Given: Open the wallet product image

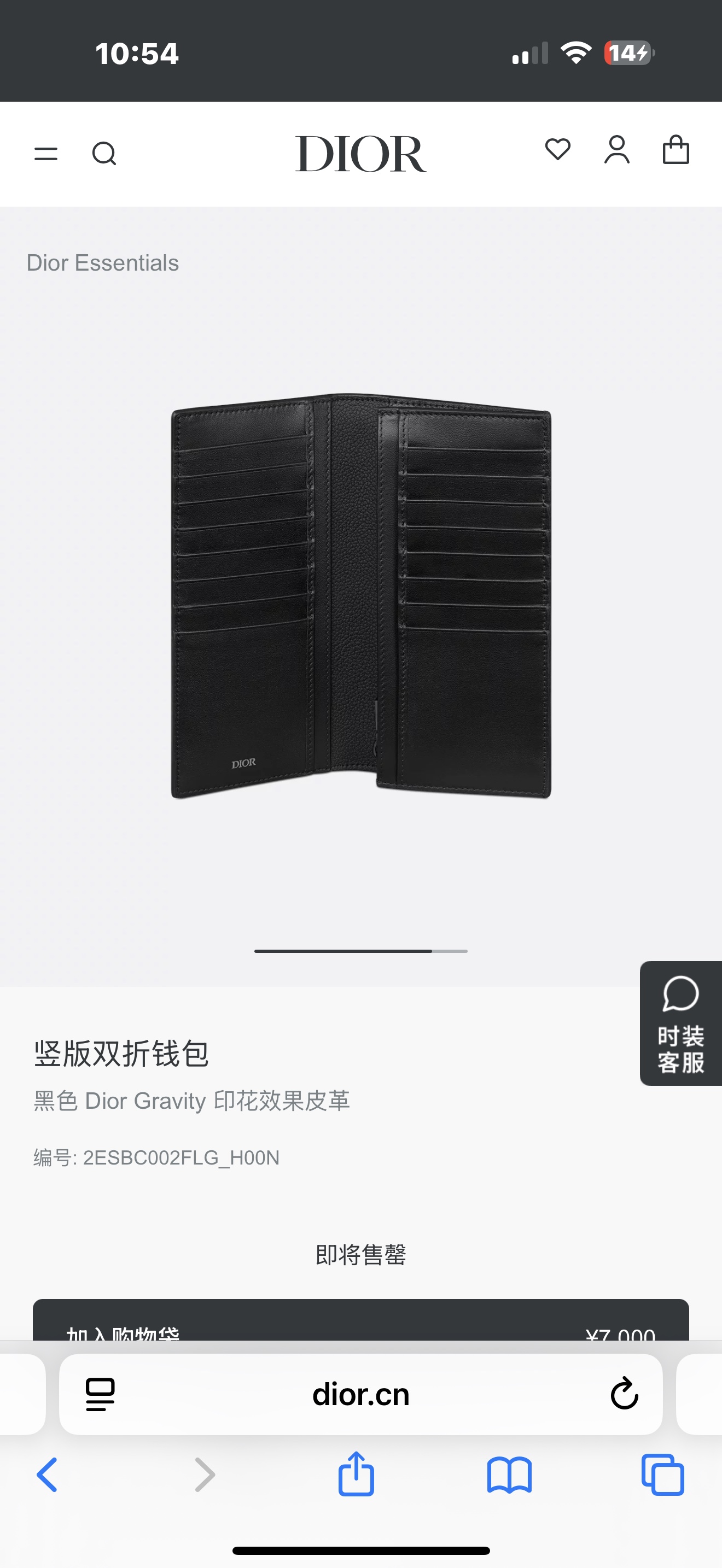Looking at the screenshot, I should [360, 596].
